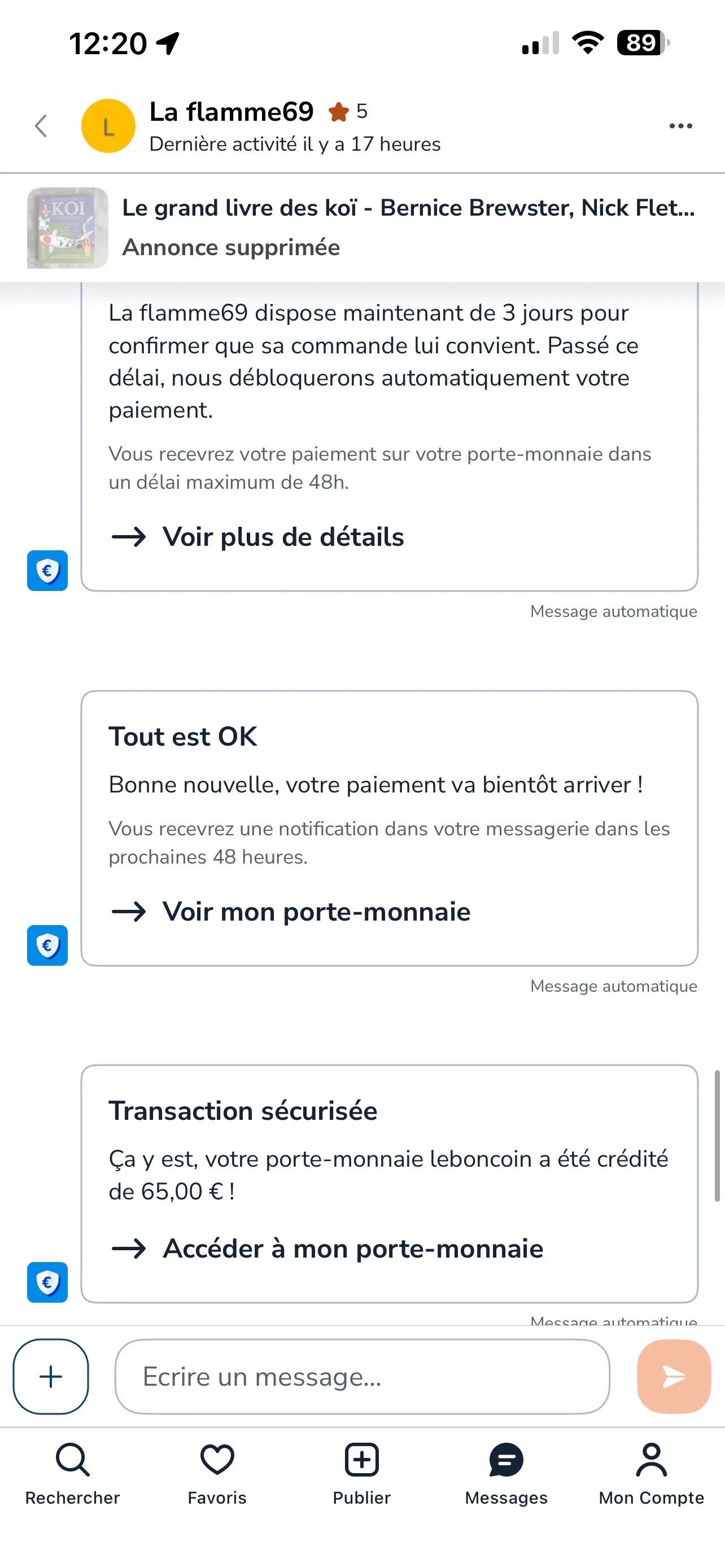Tap the battery indicator in status bar
This screenshot has height=1568, width=725.
(x=640, y=42)
